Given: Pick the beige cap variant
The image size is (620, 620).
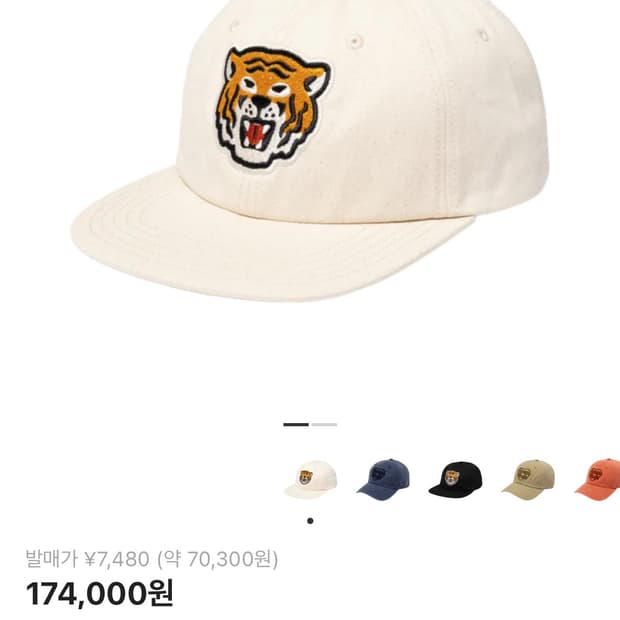Looking at the screenshot, I should [527, 480].
